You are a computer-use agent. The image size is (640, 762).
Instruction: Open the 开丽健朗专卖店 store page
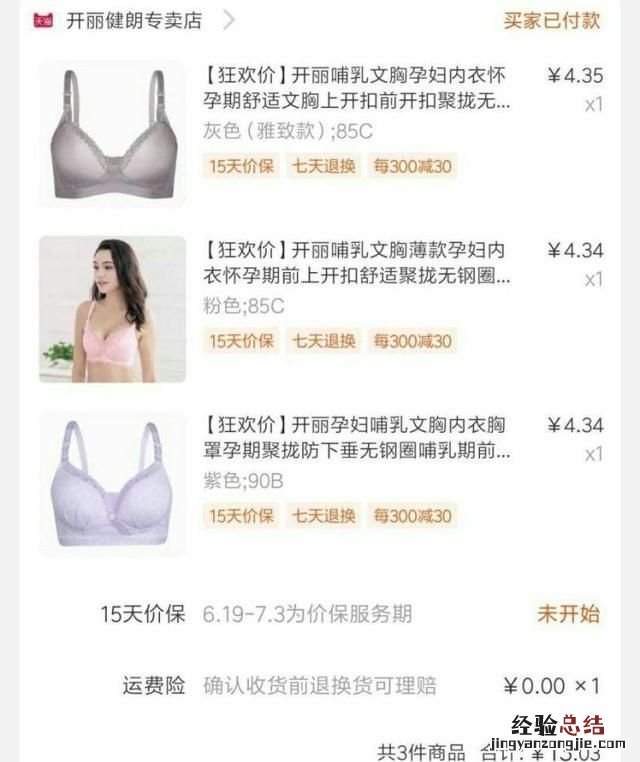coord(133,20)
